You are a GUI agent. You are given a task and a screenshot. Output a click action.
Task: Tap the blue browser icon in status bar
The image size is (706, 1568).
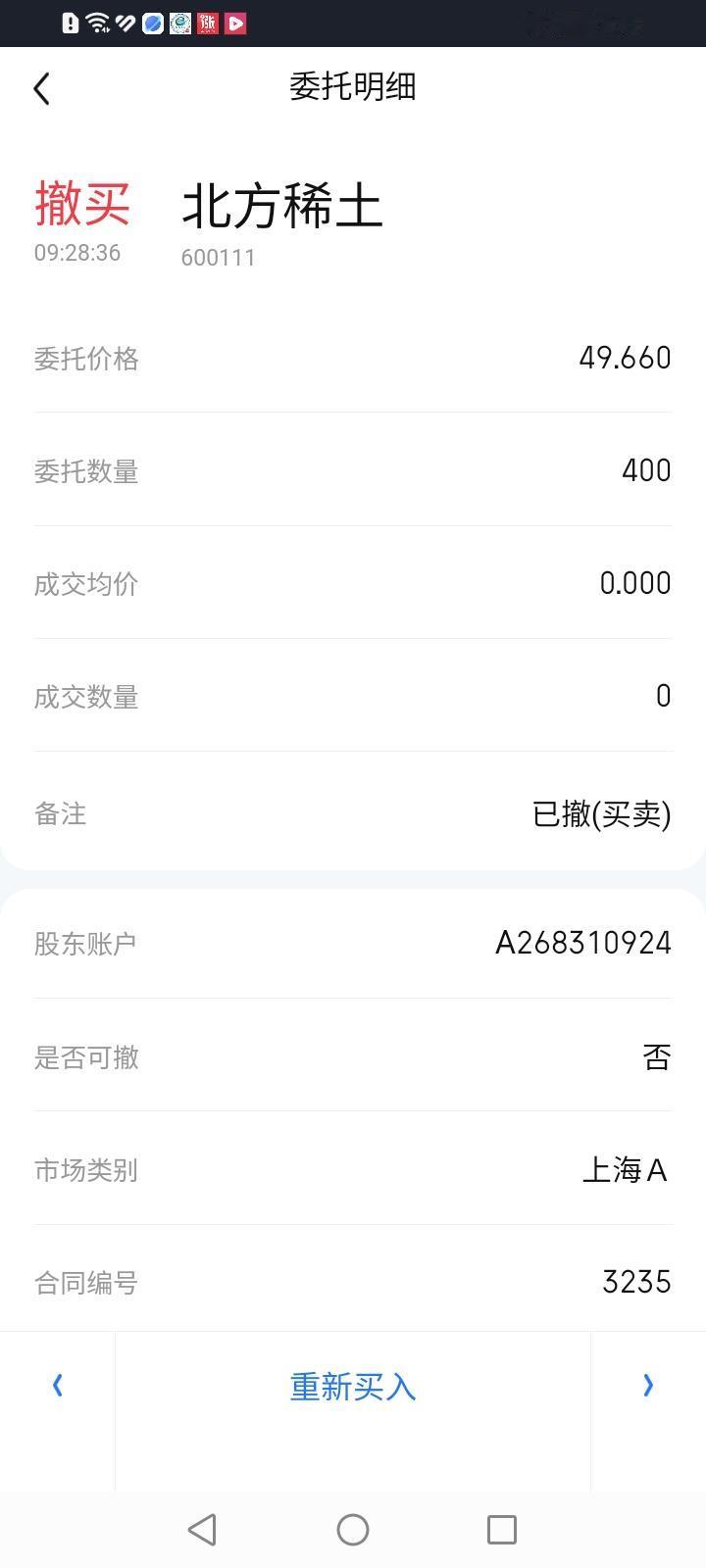click(151, 22)
